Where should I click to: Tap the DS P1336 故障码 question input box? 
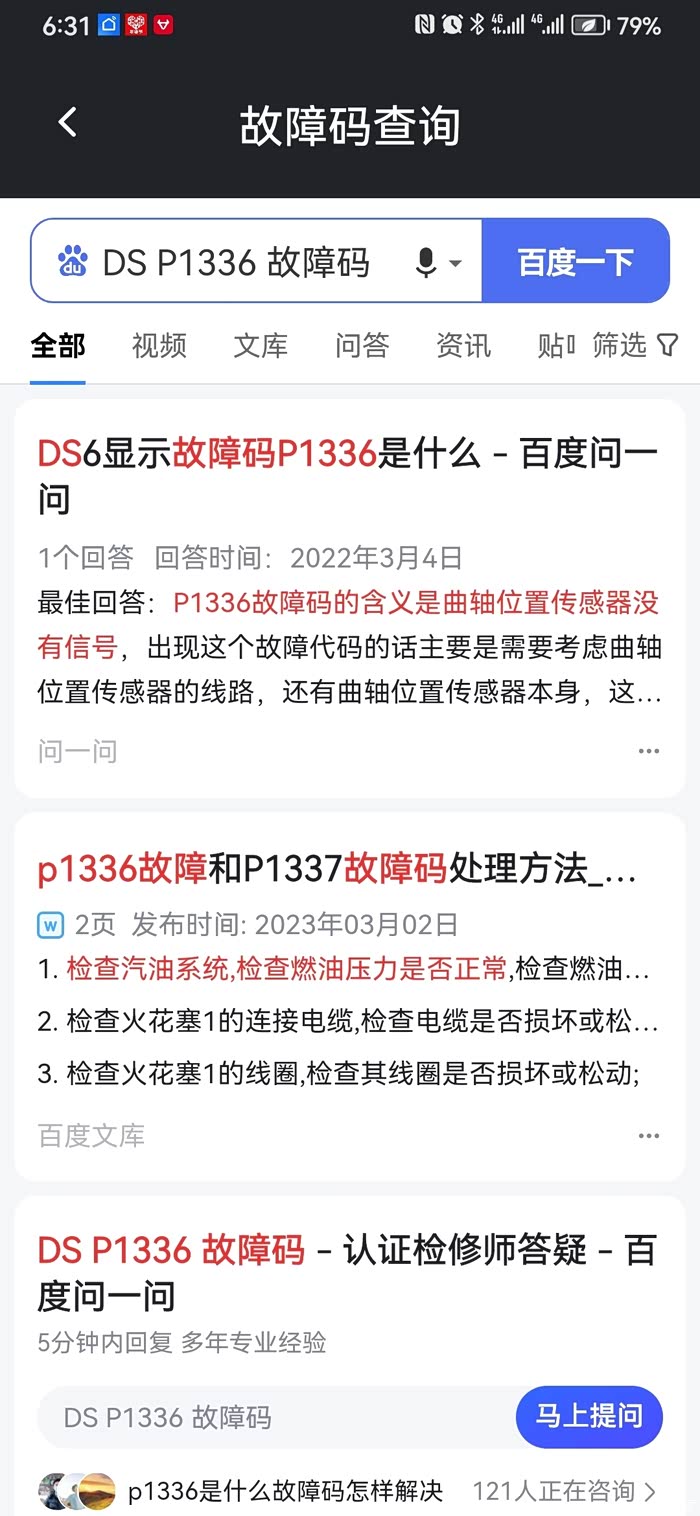pyautogui.click(x=270, y=1417)
